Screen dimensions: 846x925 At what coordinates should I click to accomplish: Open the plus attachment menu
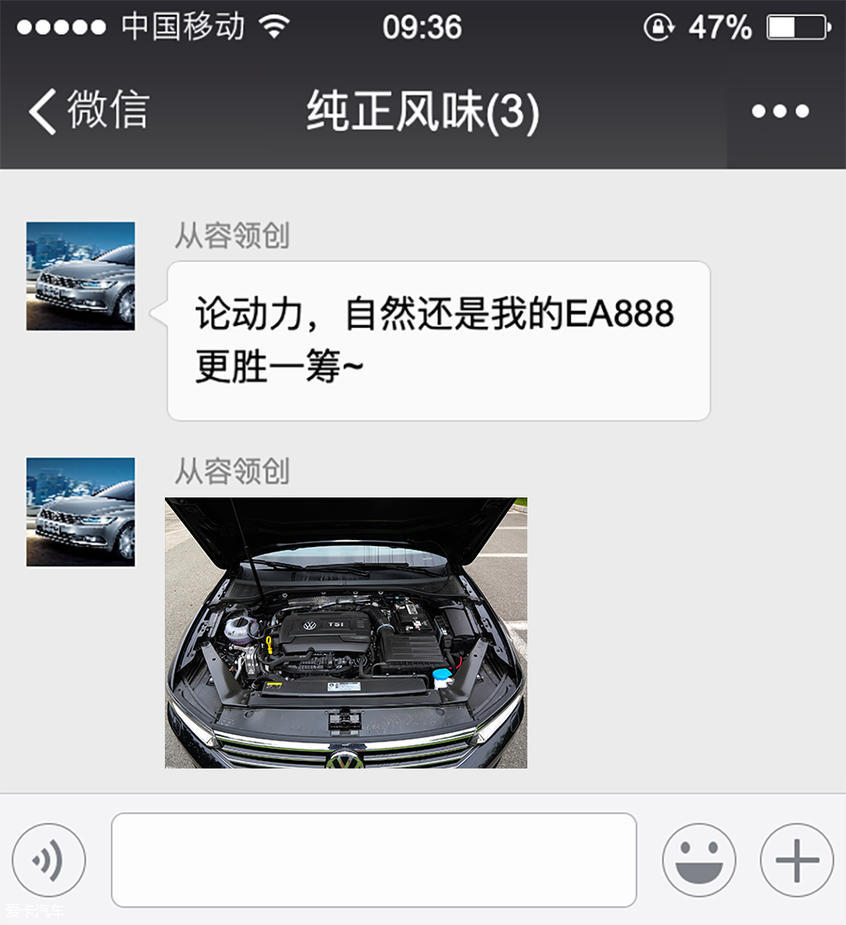[796, 860]
